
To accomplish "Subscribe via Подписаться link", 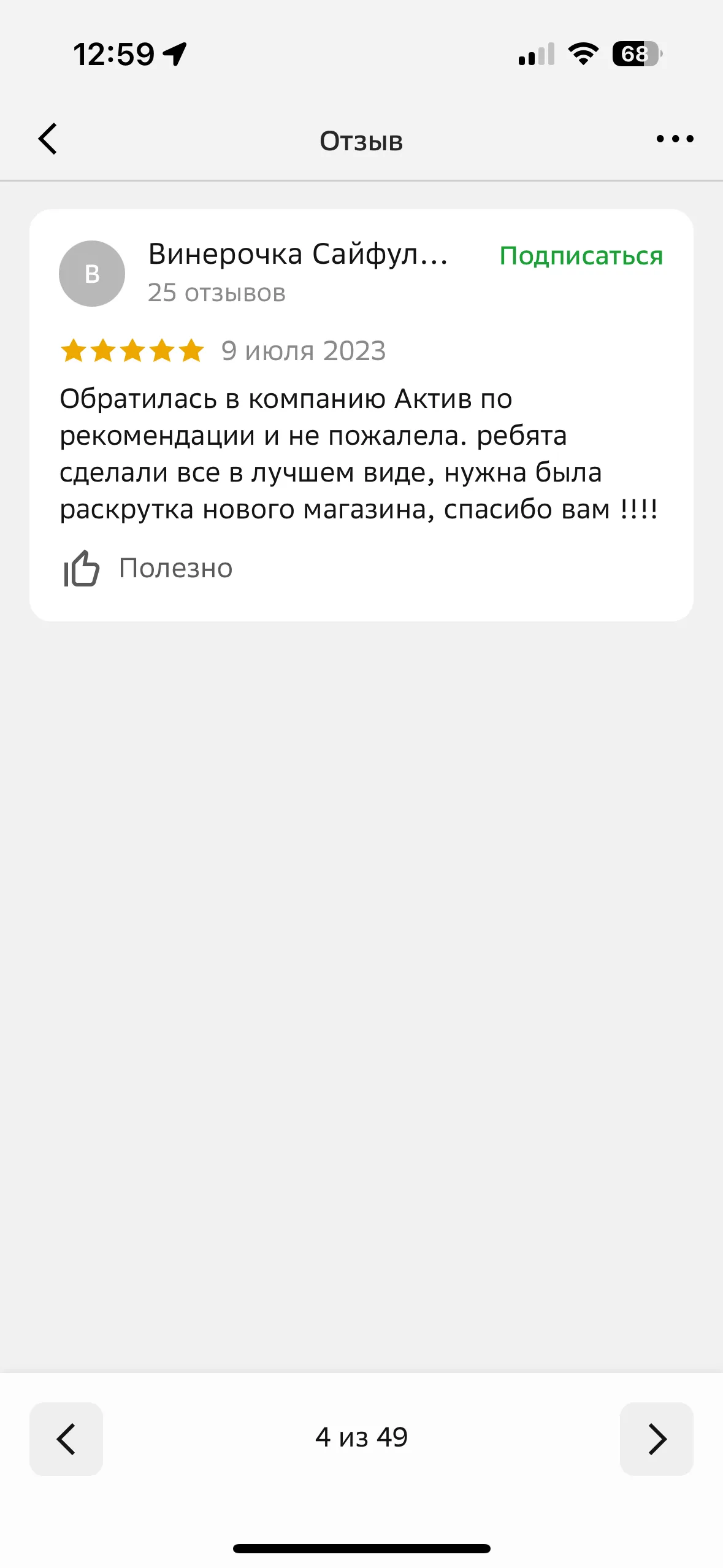I will 581,256.
